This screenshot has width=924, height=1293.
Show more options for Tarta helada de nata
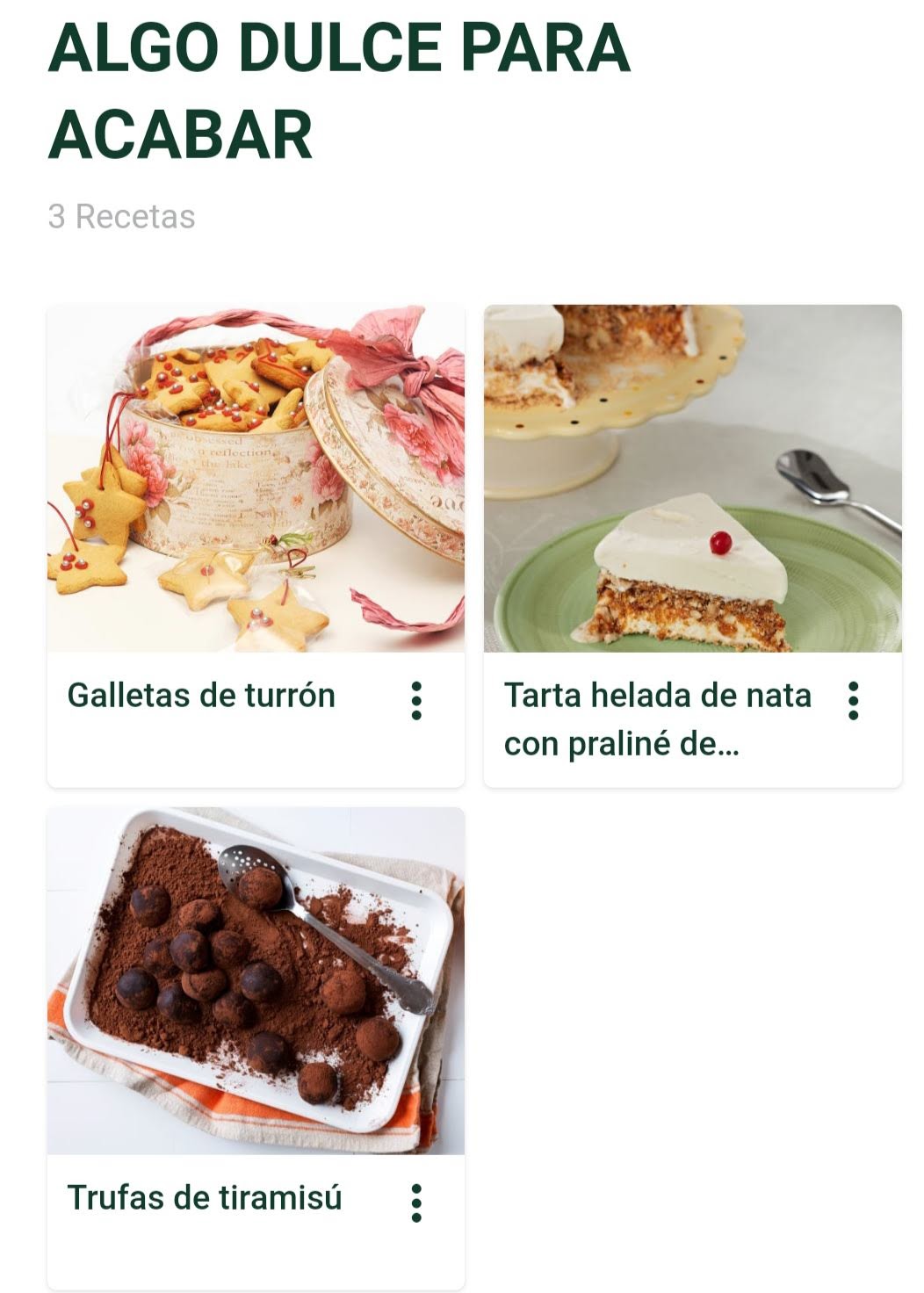(x=853, y=701)
